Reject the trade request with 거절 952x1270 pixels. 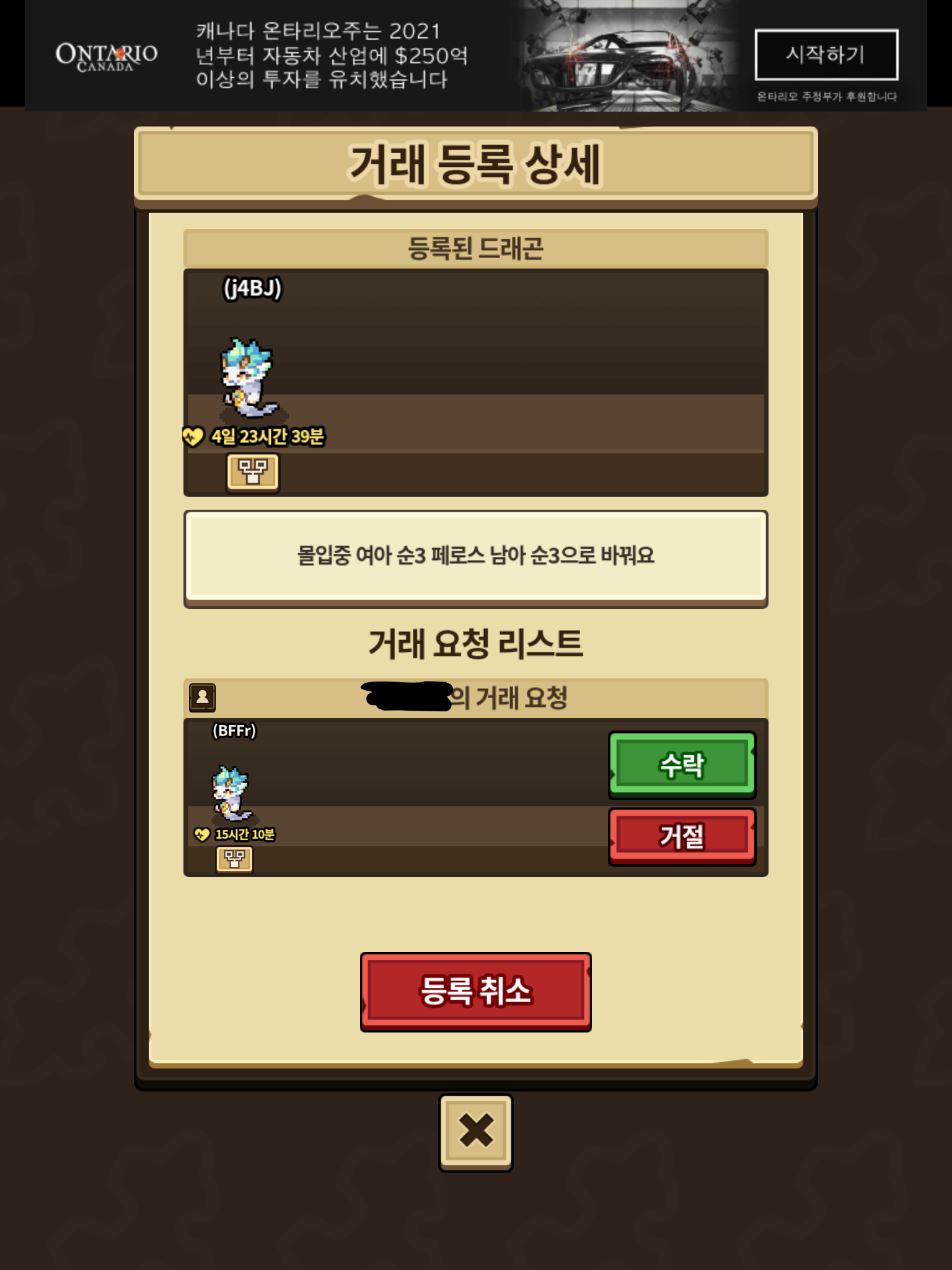[x=682, y=836]
